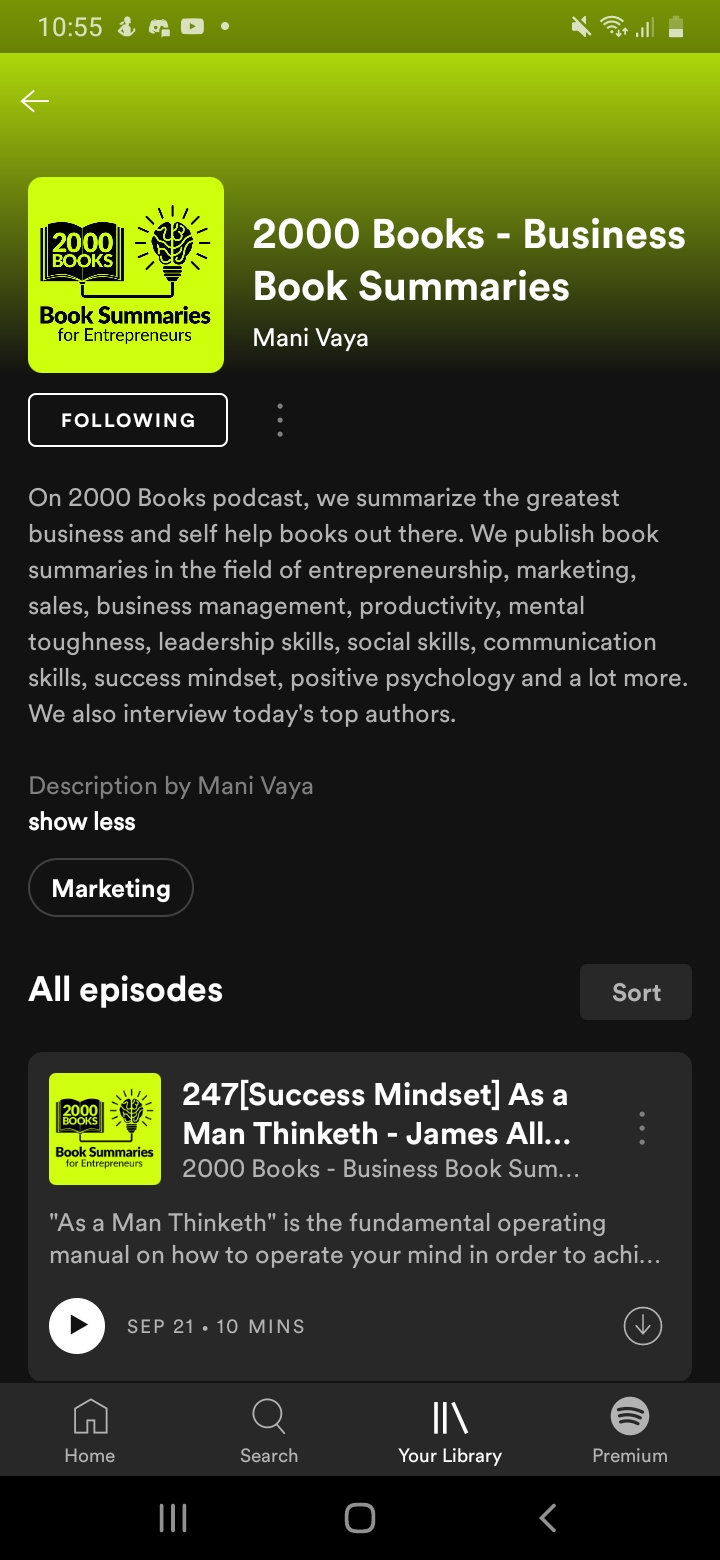
Task: Download the As a Man Thinketh episode
Action: tap(643, 1326)
